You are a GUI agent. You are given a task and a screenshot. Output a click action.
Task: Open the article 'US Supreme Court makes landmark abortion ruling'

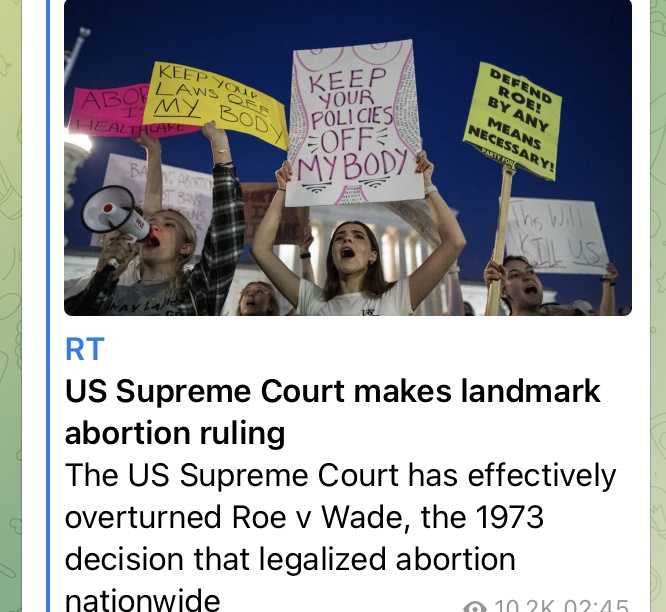pos(332,411)
